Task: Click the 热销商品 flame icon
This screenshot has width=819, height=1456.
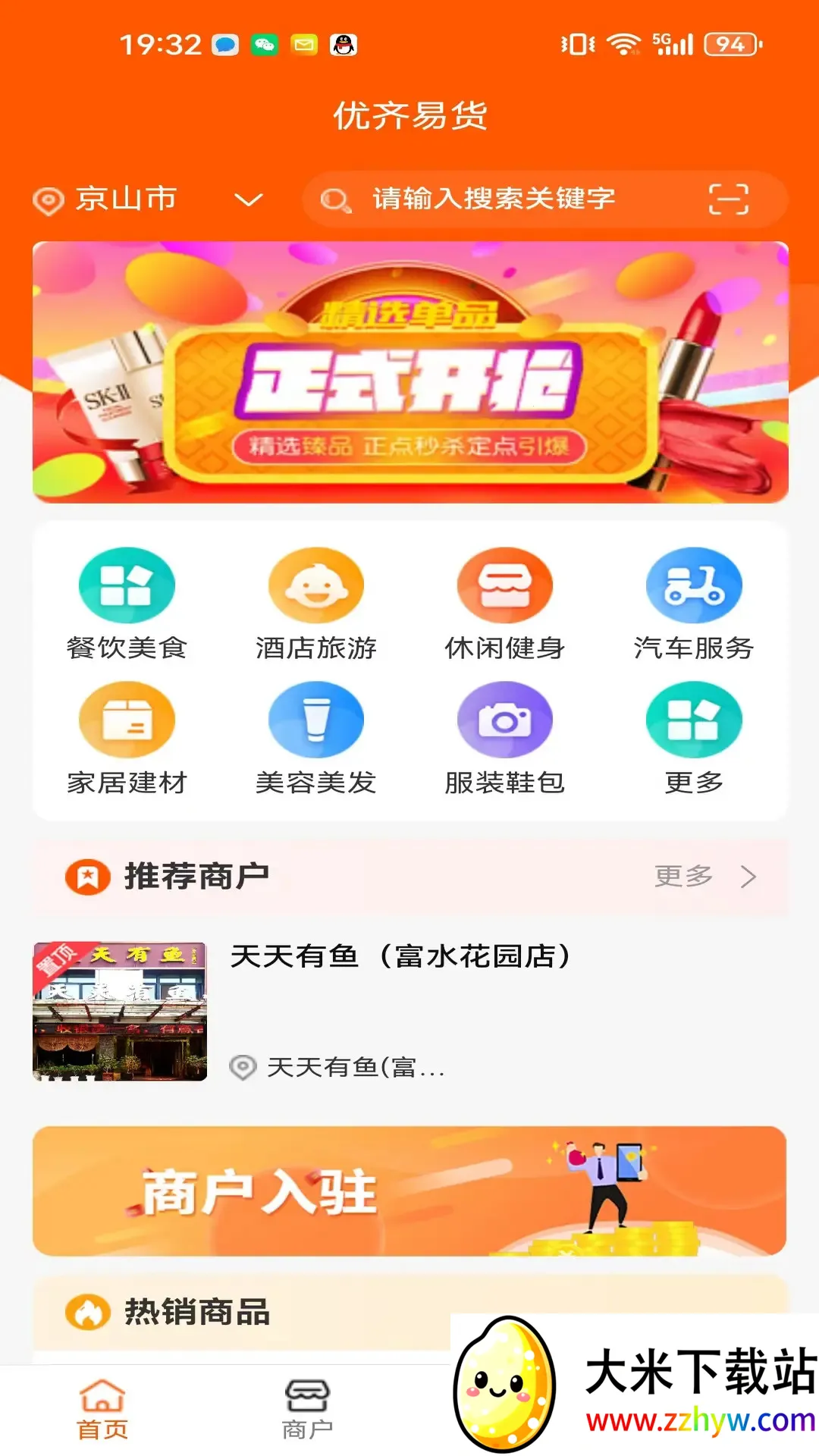Action: (86, 1312)
